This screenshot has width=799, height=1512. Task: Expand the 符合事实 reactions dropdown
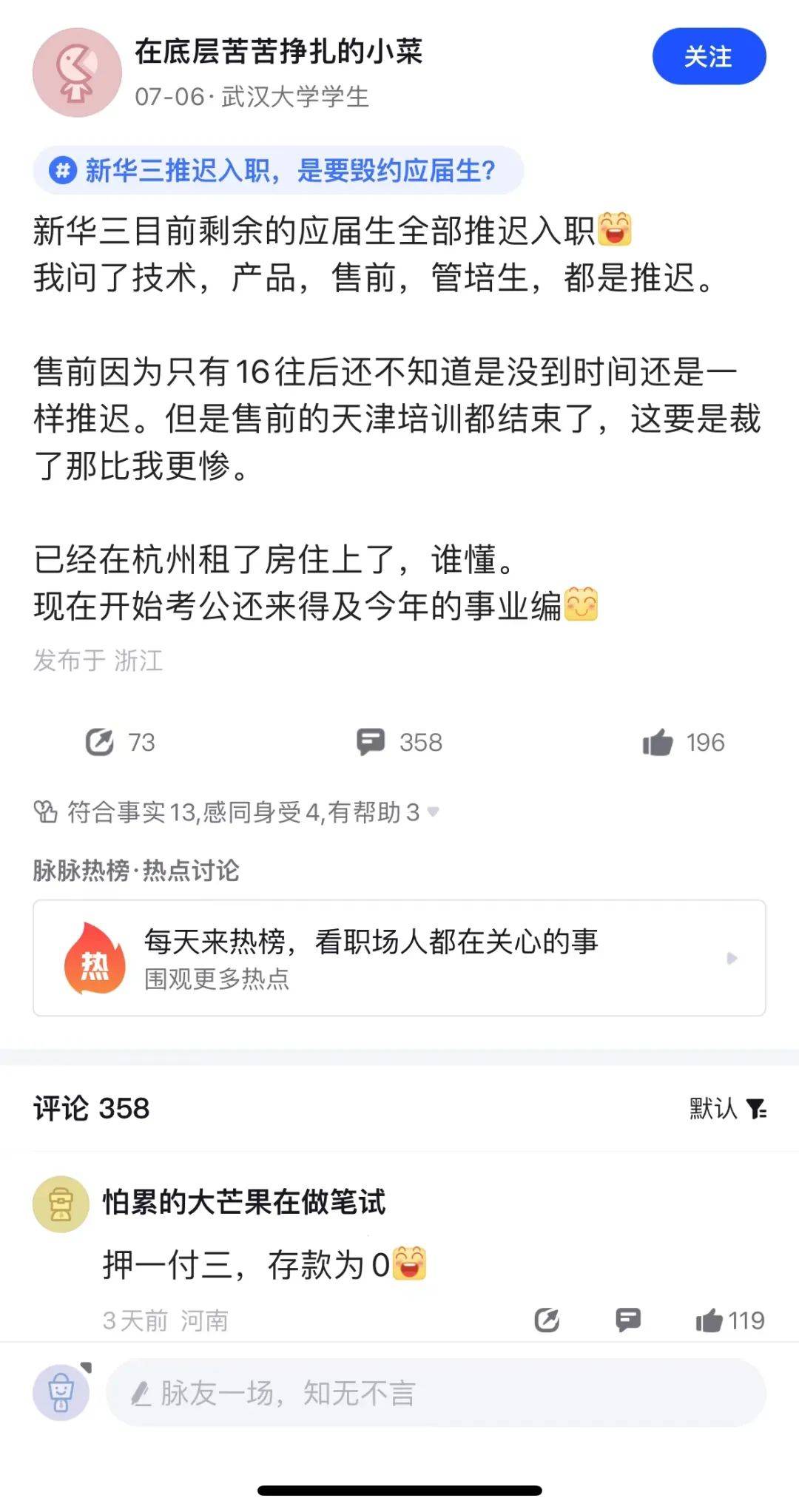point(434,812)
